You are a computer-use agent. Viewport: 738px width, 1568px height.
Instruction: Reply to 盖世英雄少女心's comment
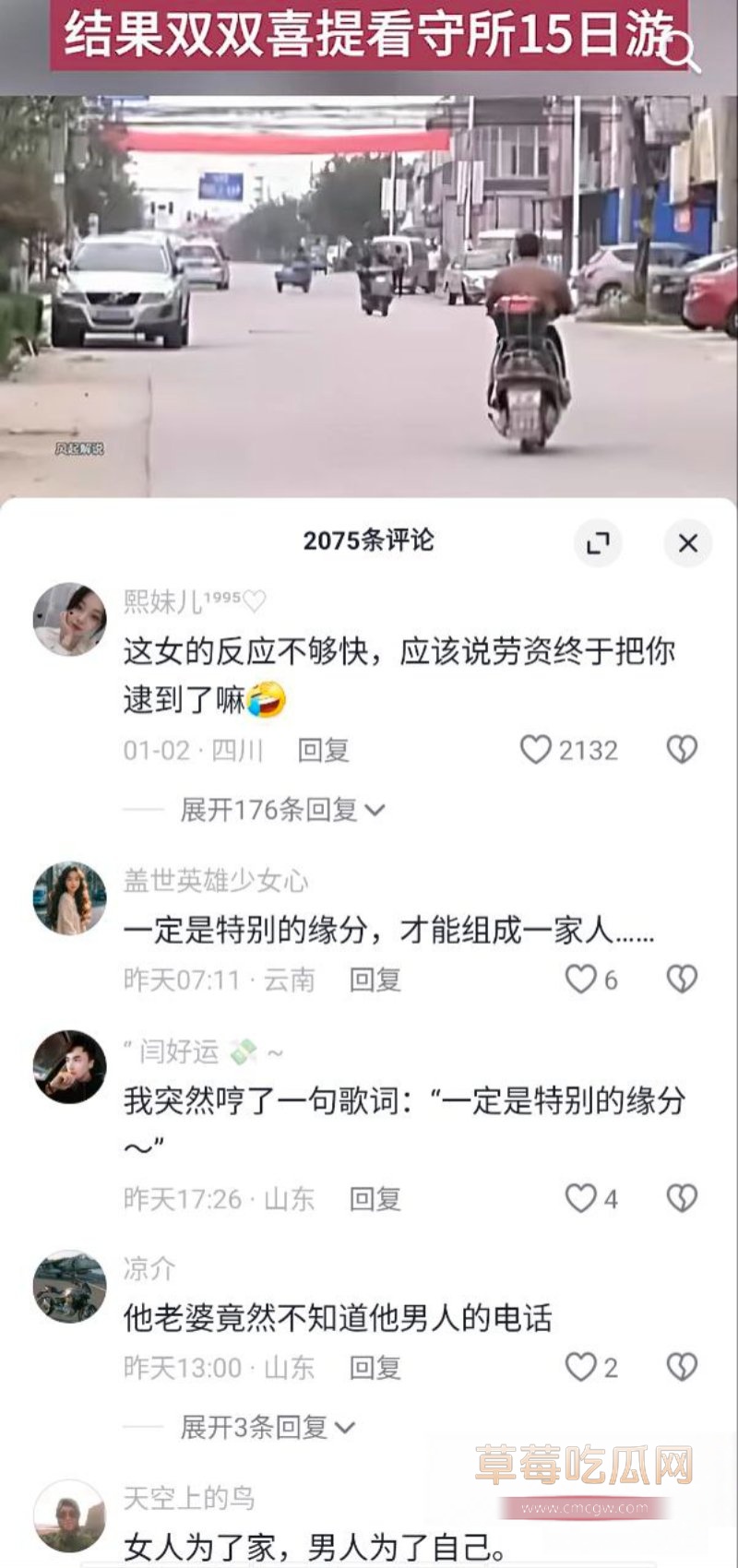375,980
